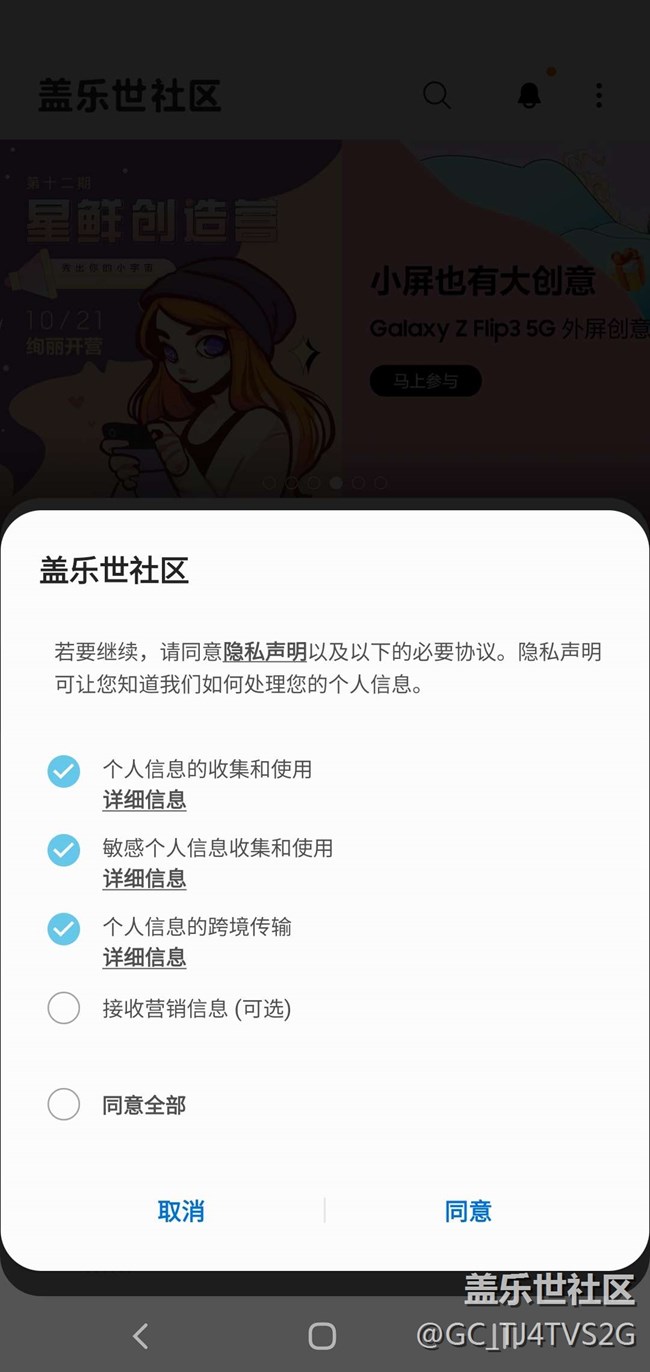Uncheck 敏感个人信息收集和使用
The image size is (650, 1372).
64,850
